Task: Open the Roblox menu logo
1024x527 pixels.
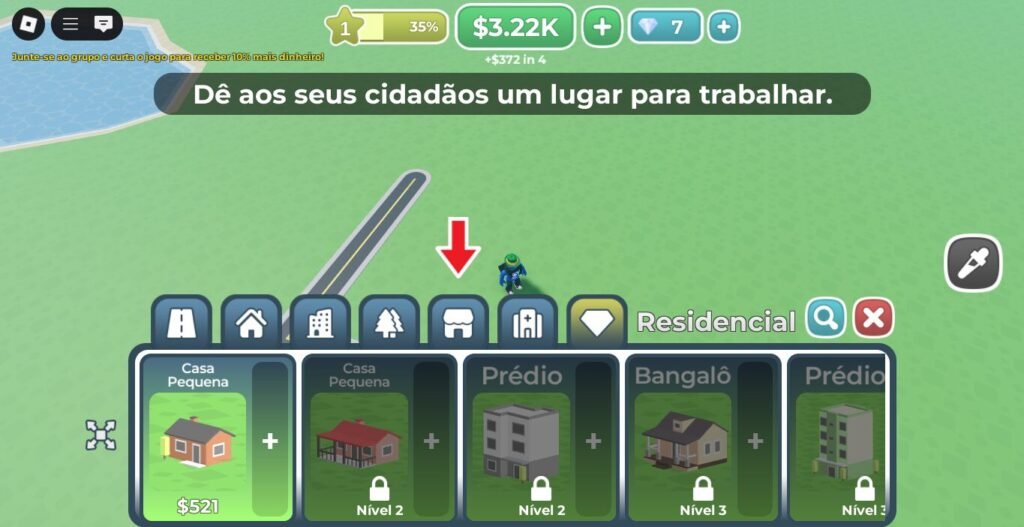Action: click(x=28, y=24)
